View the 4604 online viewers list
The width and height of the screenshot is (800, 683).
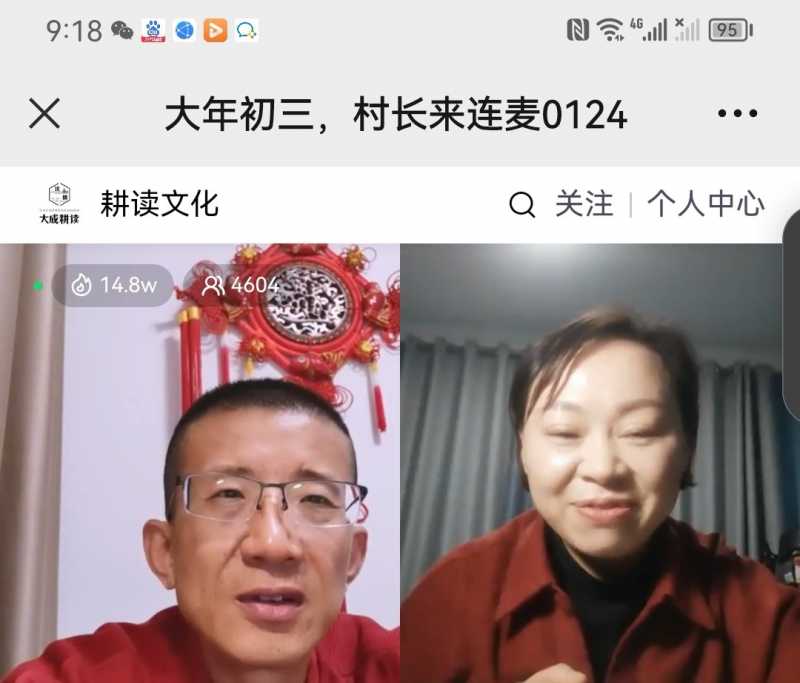241,285
